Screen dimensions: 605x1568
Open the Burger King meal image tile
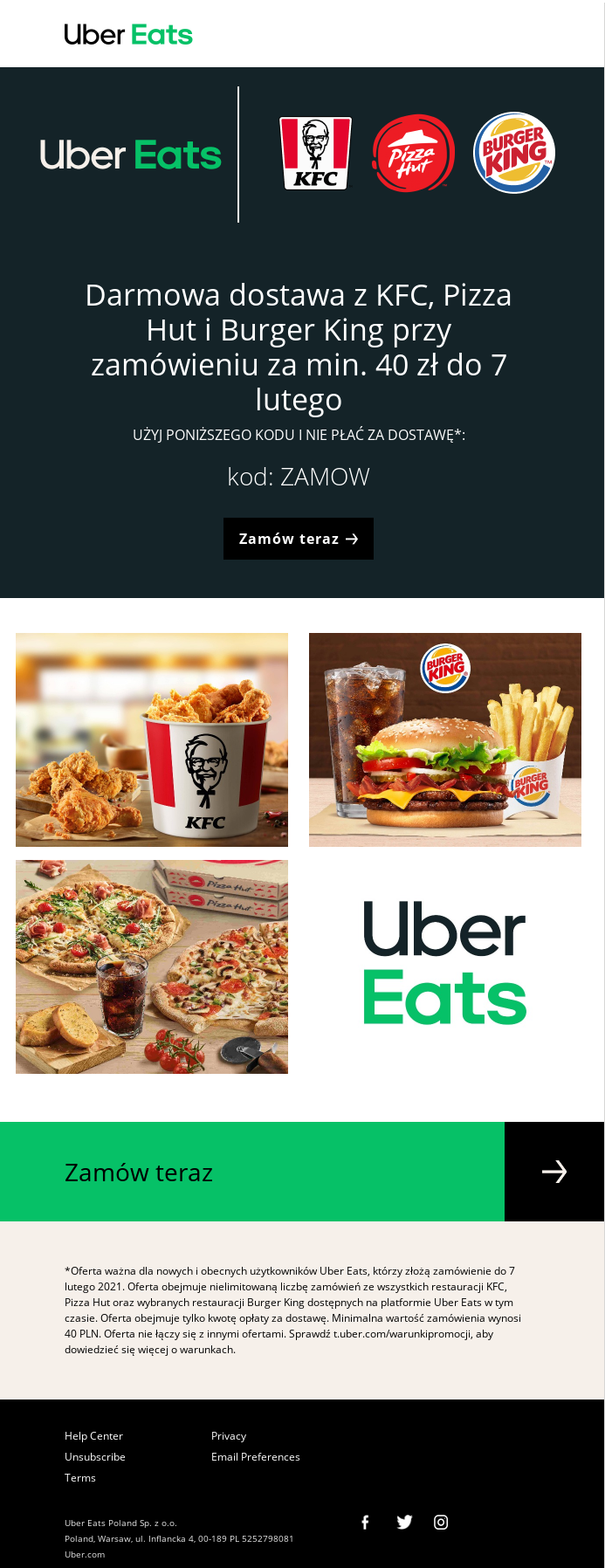(x=444, y=739)
